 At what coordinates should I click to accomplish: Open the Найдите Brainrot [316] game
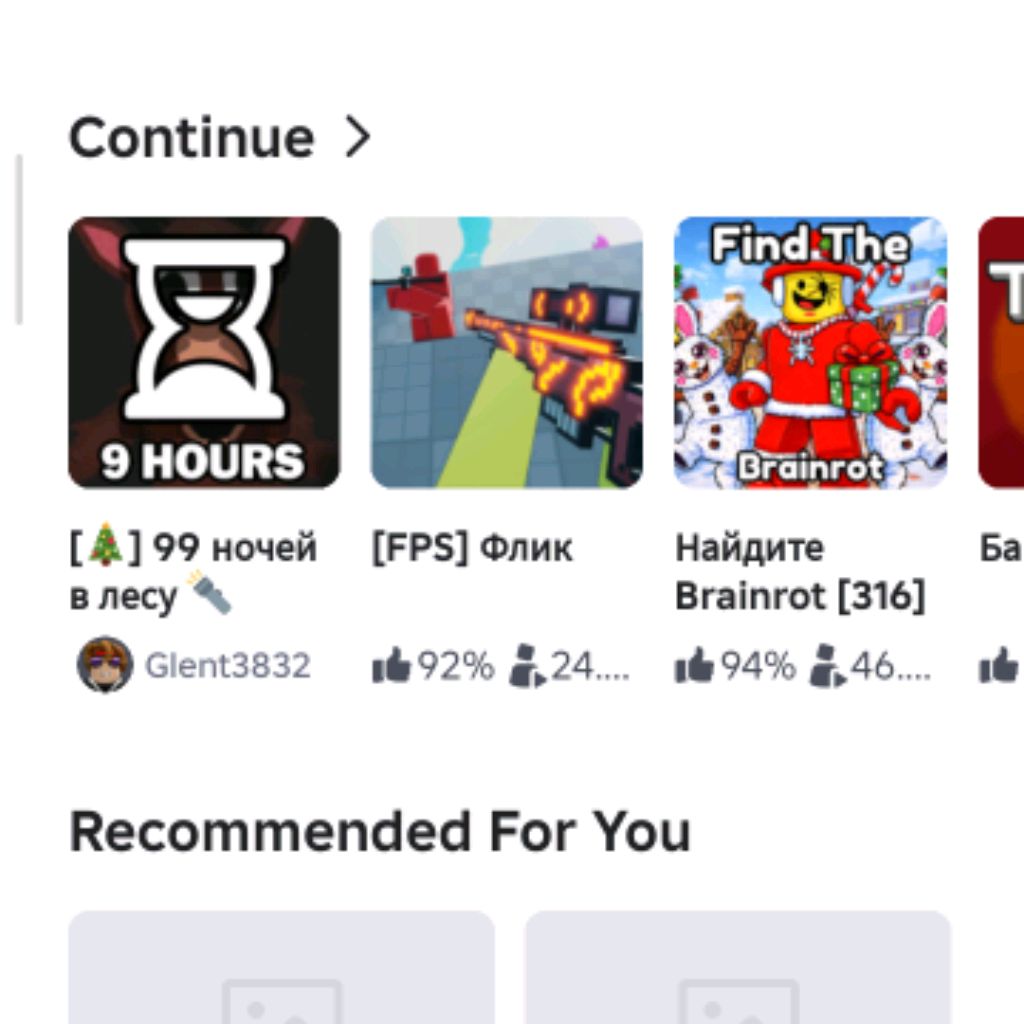810,352
